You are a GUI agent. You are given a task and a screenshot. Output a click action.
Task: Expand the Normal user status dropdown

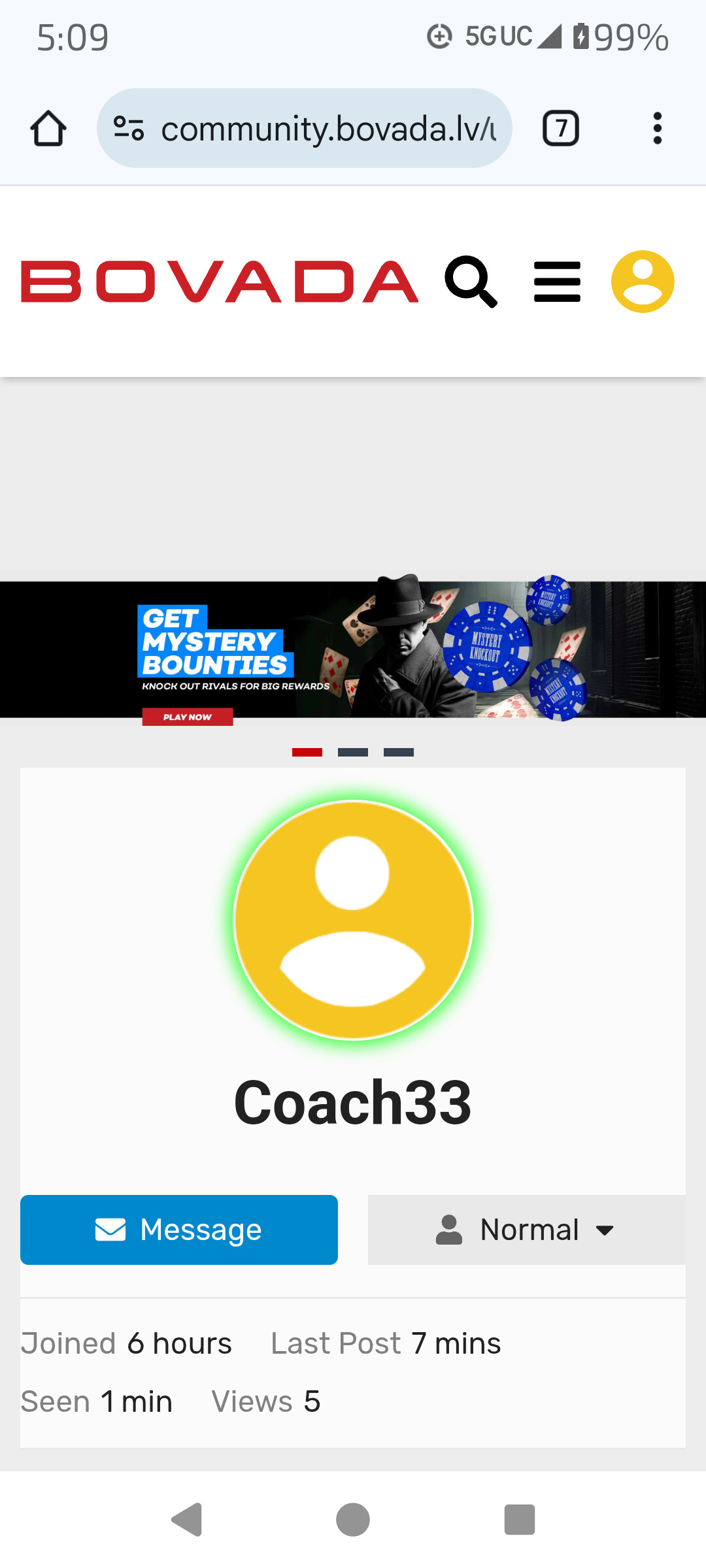point(527,1230)
